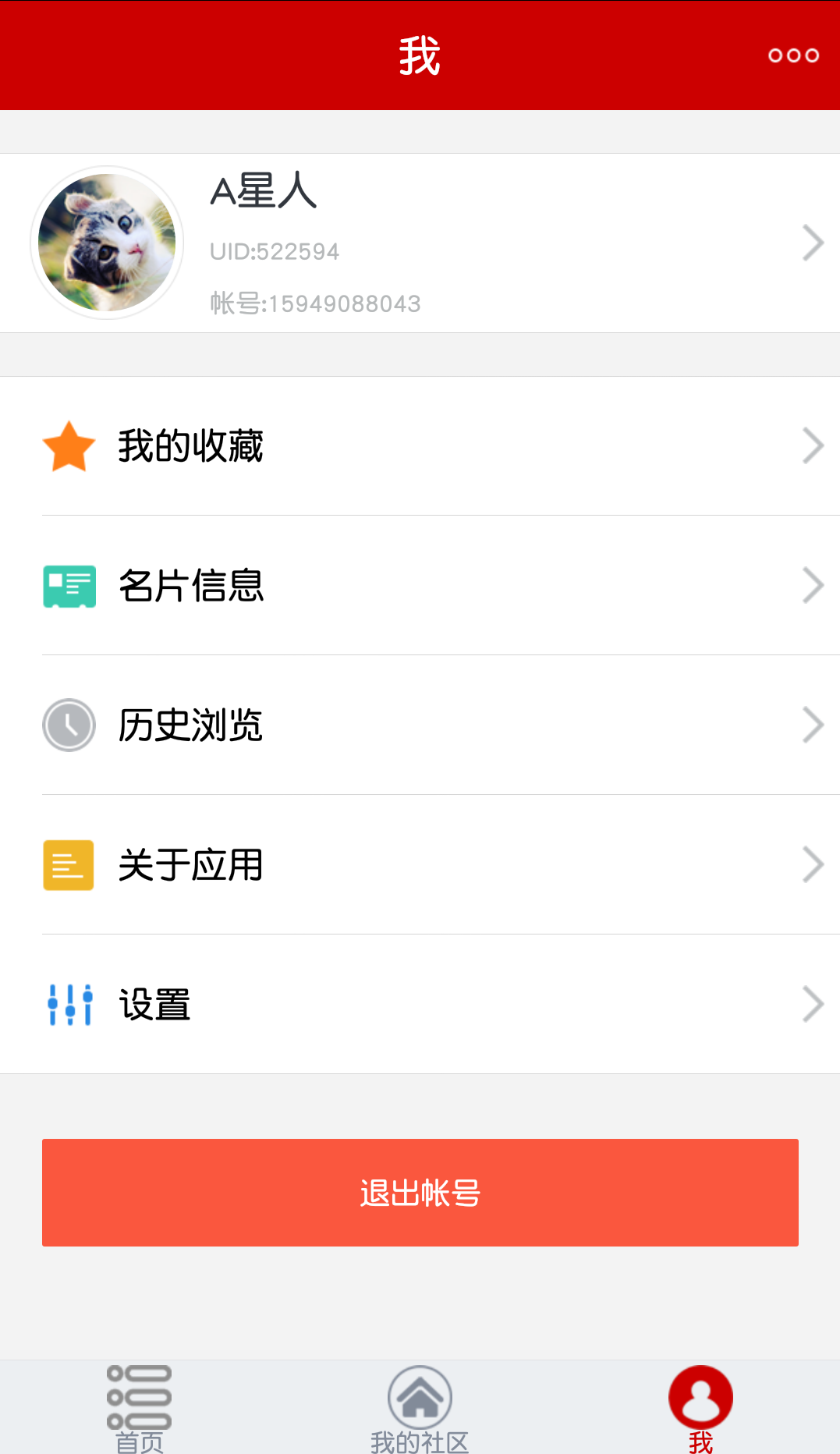This screenshot has width=840, height=1454.
Task: Click the 设置 sliders icon
Action: pos(68,1004)
